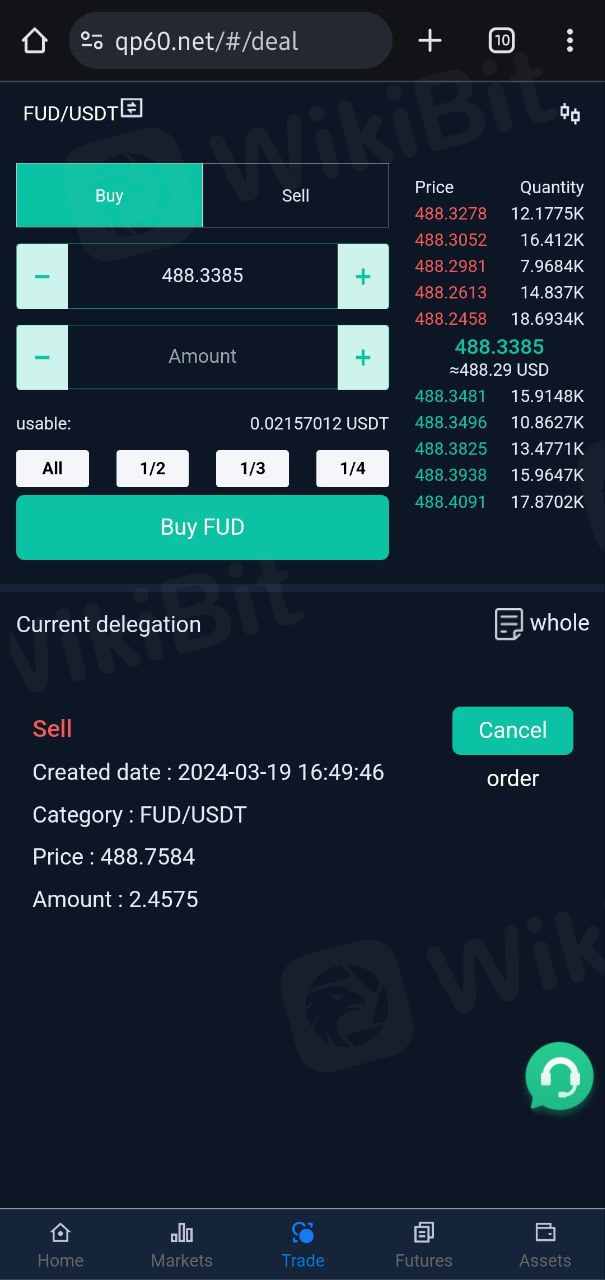
Task: Tap the Buy FUD button
Action: (202, 527)
